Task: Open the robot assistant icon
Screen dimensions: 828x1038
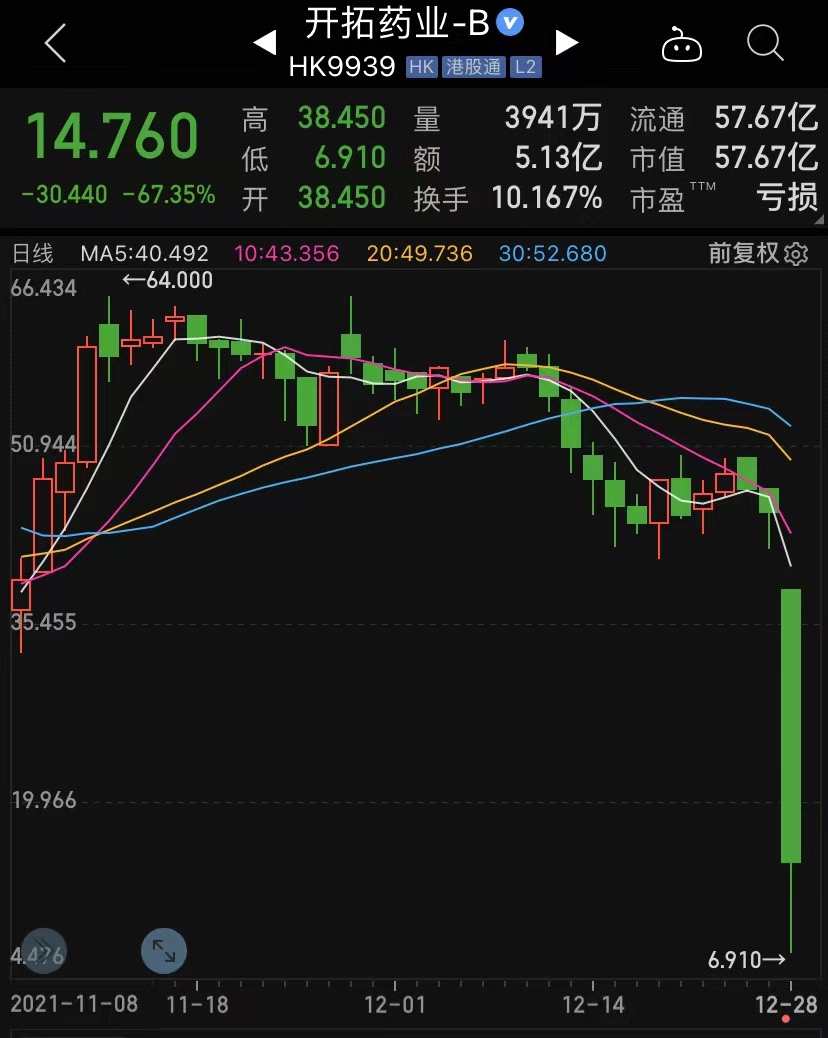Action: point(682,45)
